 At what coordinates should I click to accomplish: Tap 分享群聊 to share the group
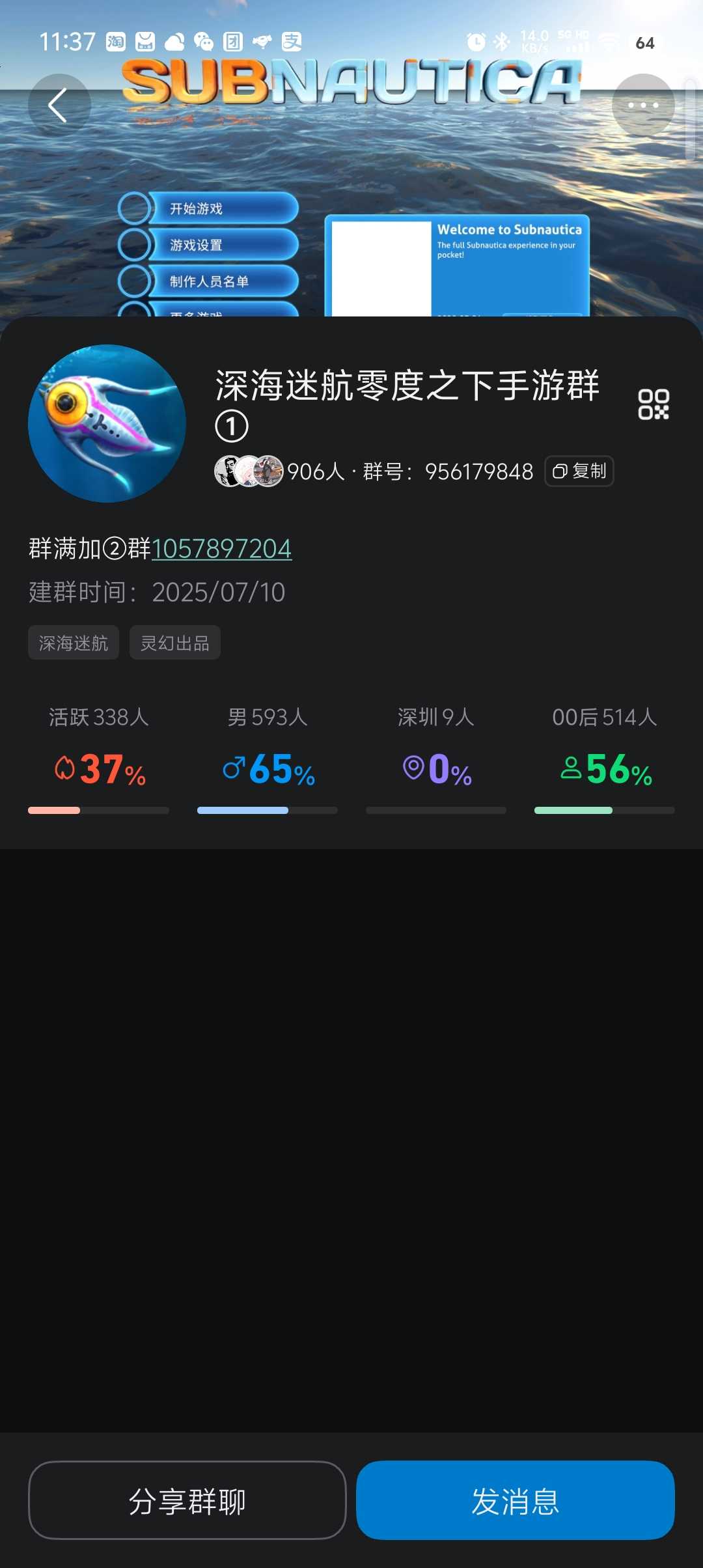[187, 1500]
